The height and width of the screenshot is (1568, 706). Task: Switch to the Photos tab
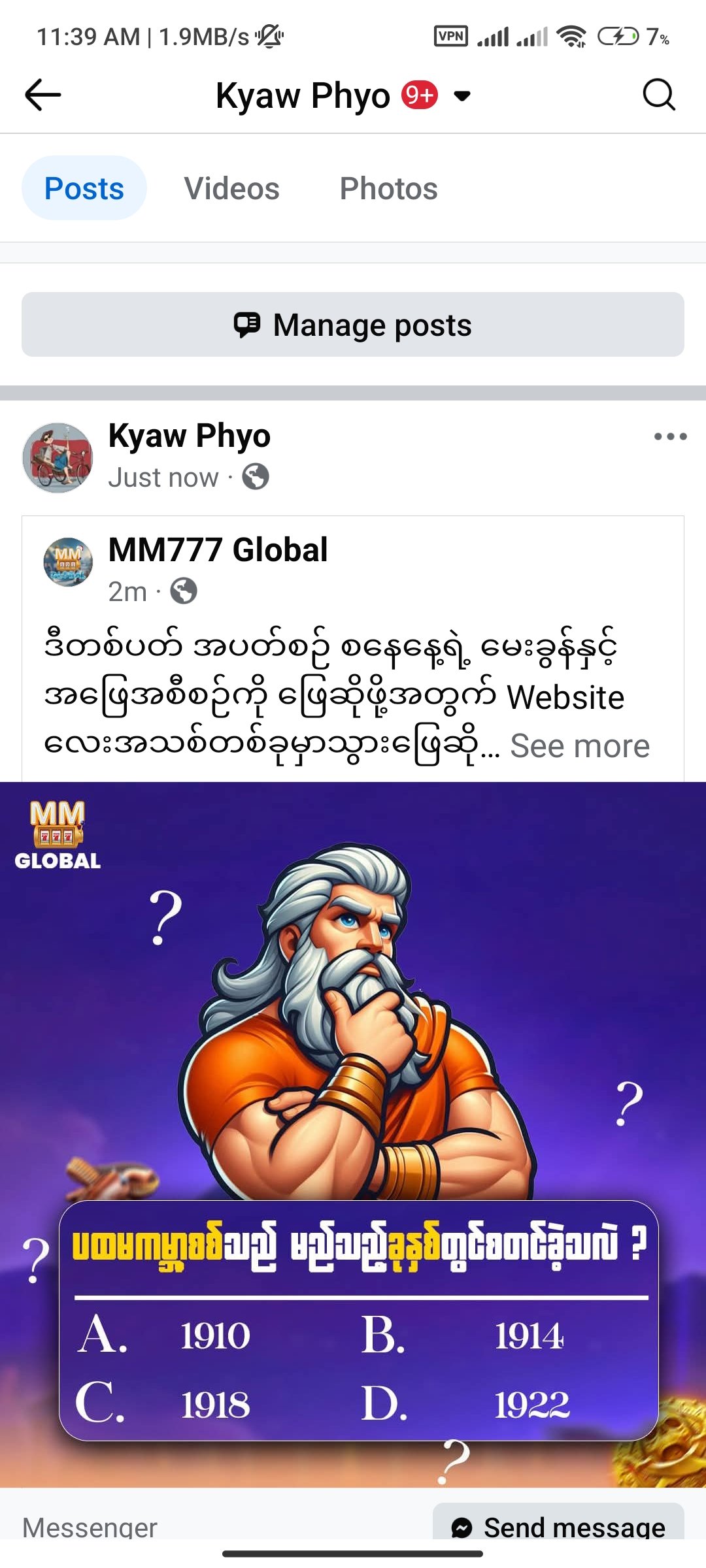388,189
